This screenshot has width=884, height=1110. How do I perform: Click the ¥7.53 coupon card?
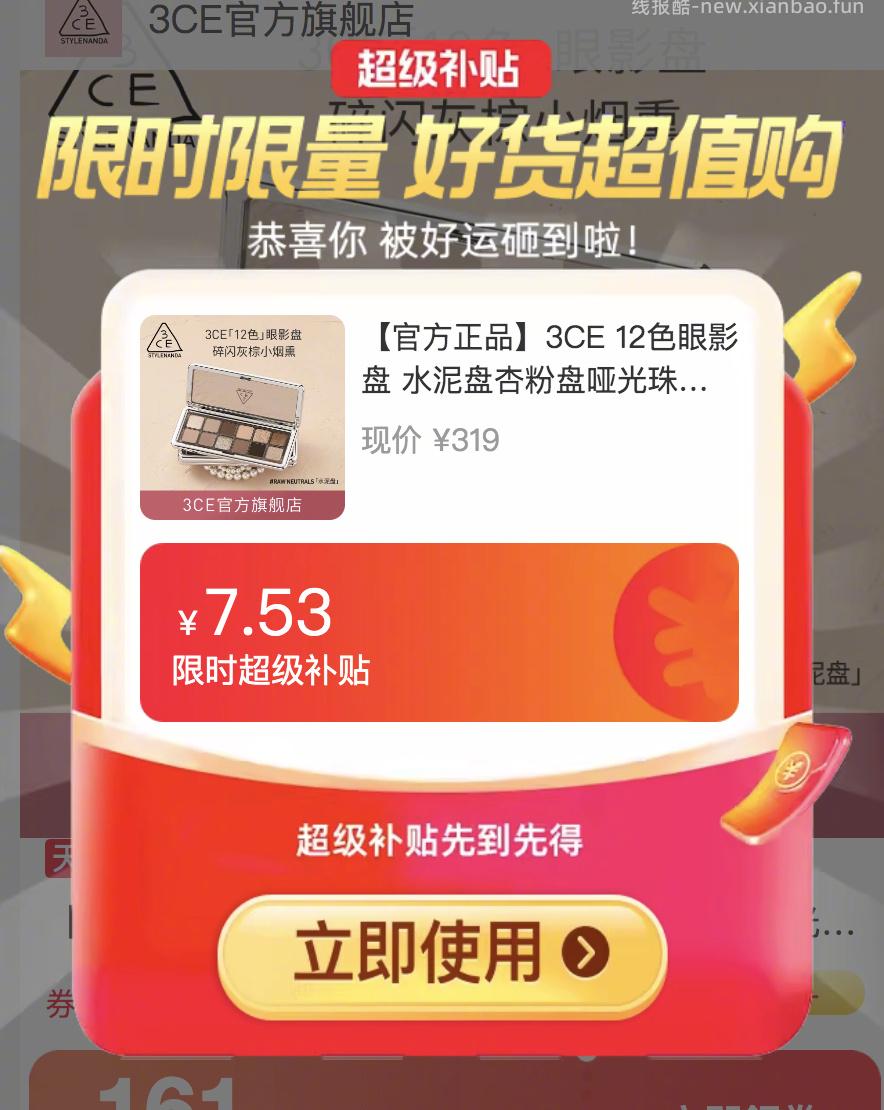point(440,630)
